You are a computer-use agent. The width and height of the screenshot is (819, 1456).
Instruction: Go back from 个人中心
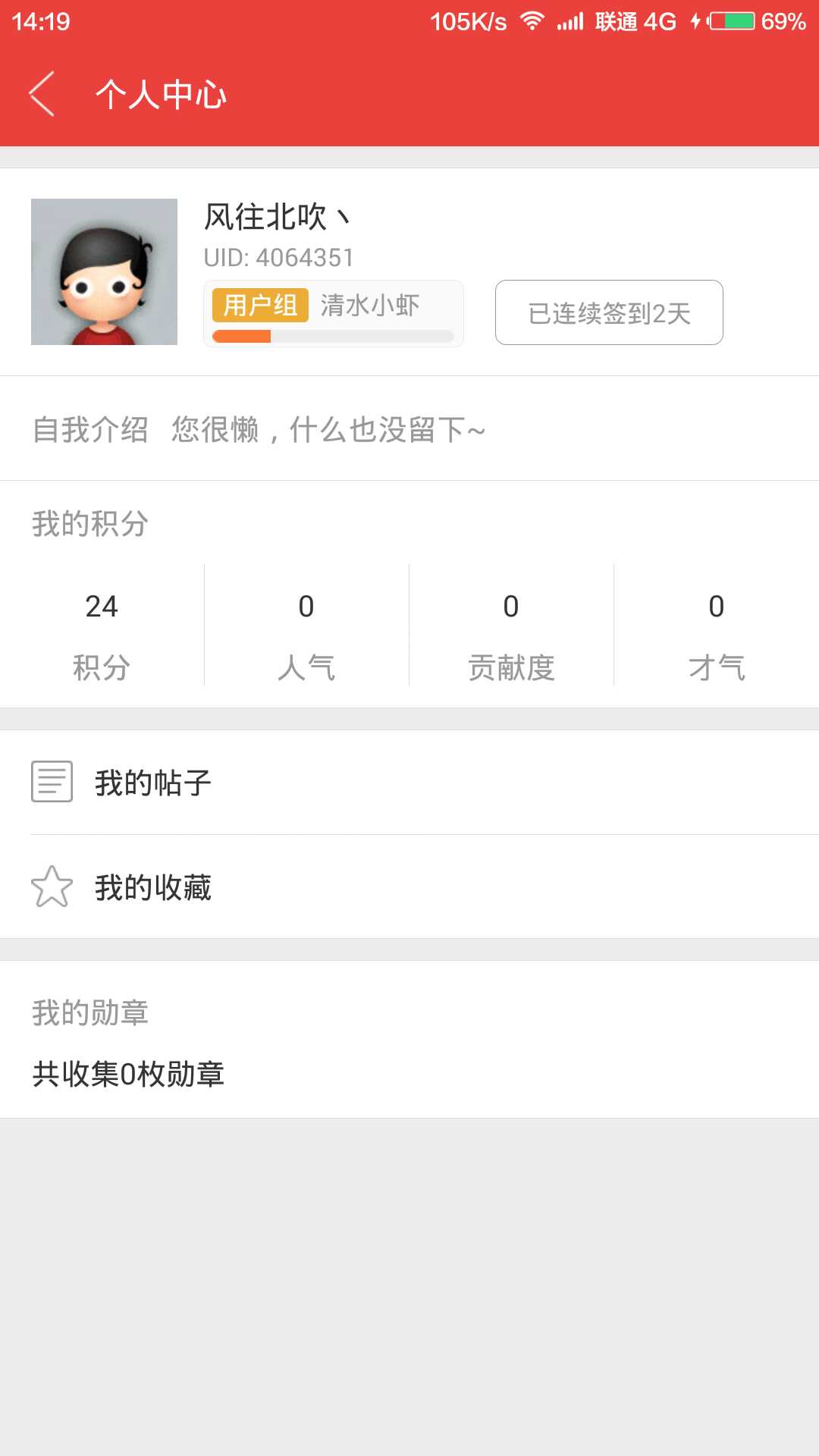click(42, 94)
